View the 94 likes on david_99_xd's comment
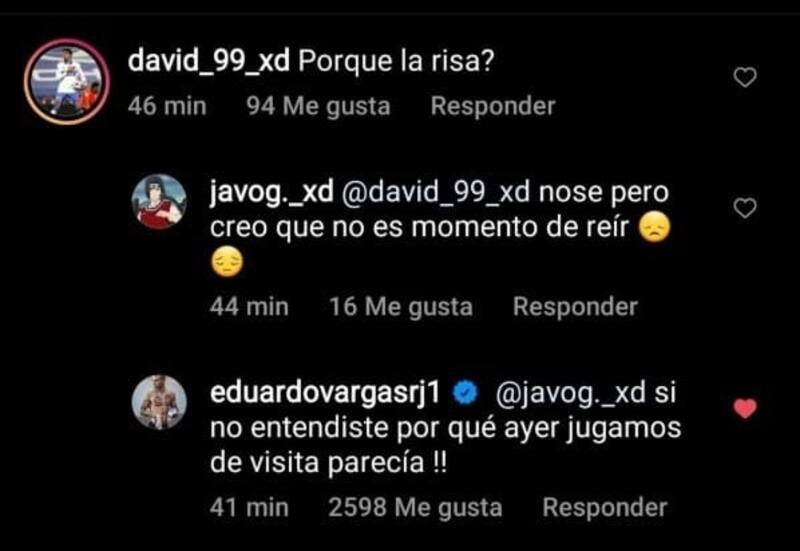The image size is (800, 551). [317, 106]
